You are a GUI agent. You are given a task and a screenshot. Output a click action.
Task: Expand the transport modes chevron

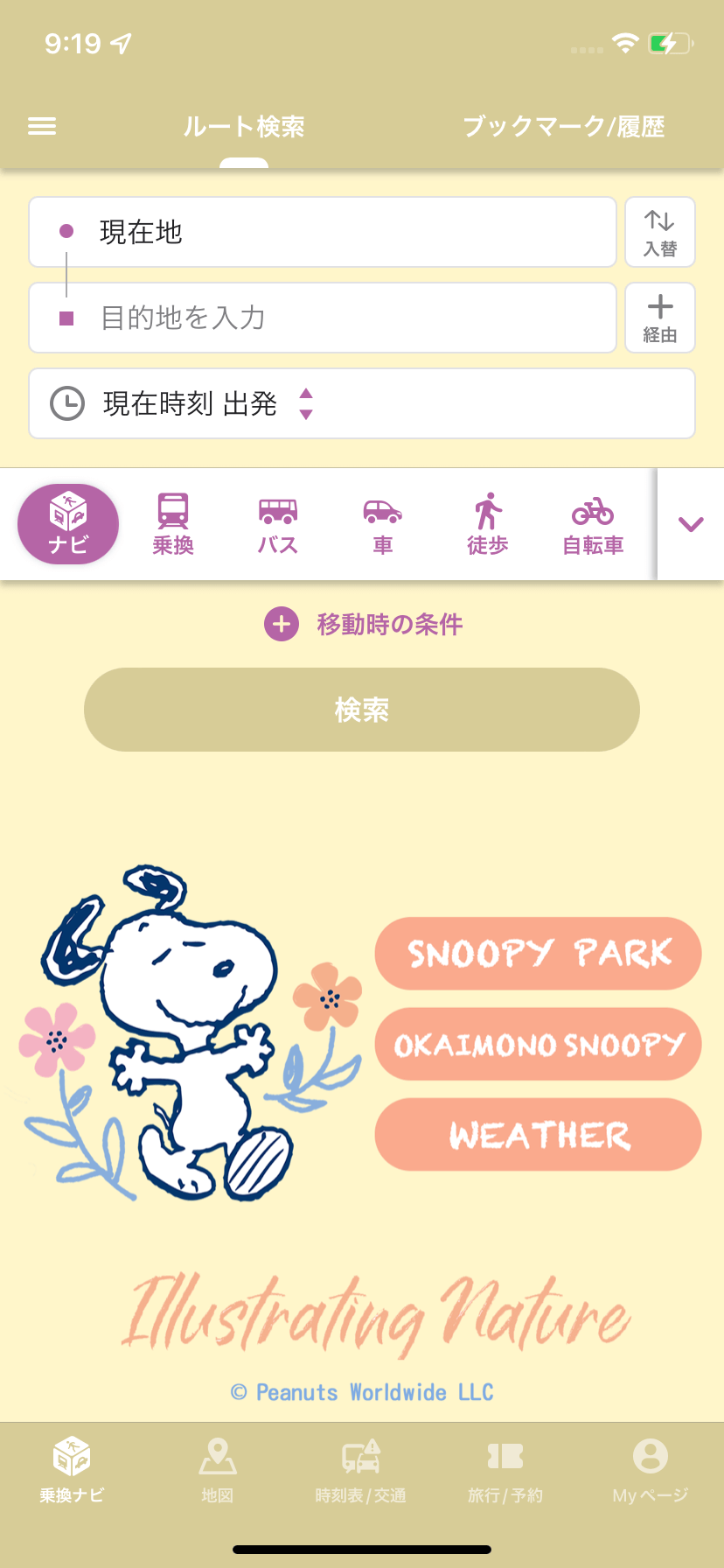click(x=691, y=524)
